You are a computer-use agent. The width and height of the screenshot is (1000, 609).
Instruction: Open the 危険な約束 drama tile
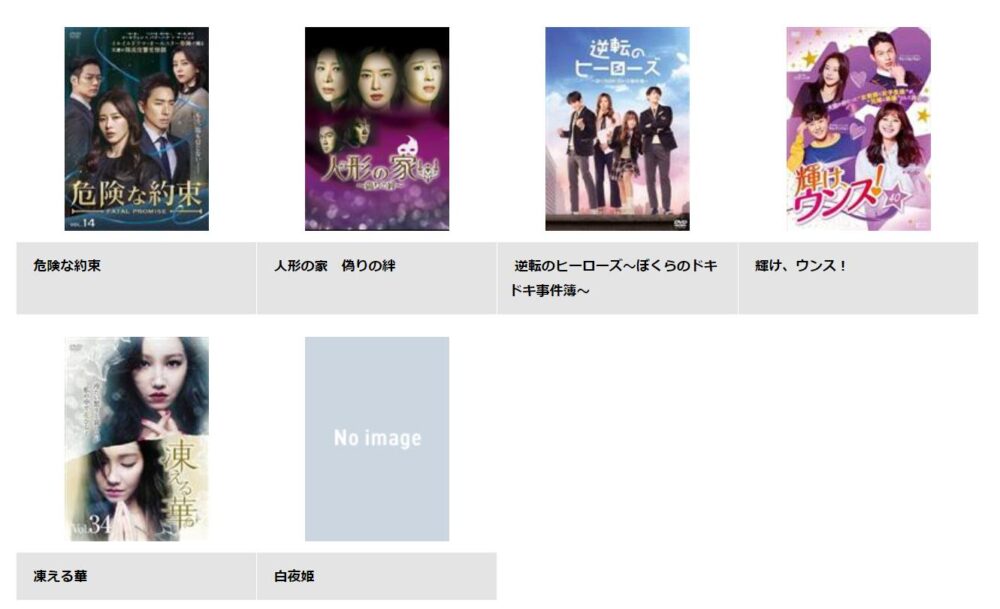137,129
